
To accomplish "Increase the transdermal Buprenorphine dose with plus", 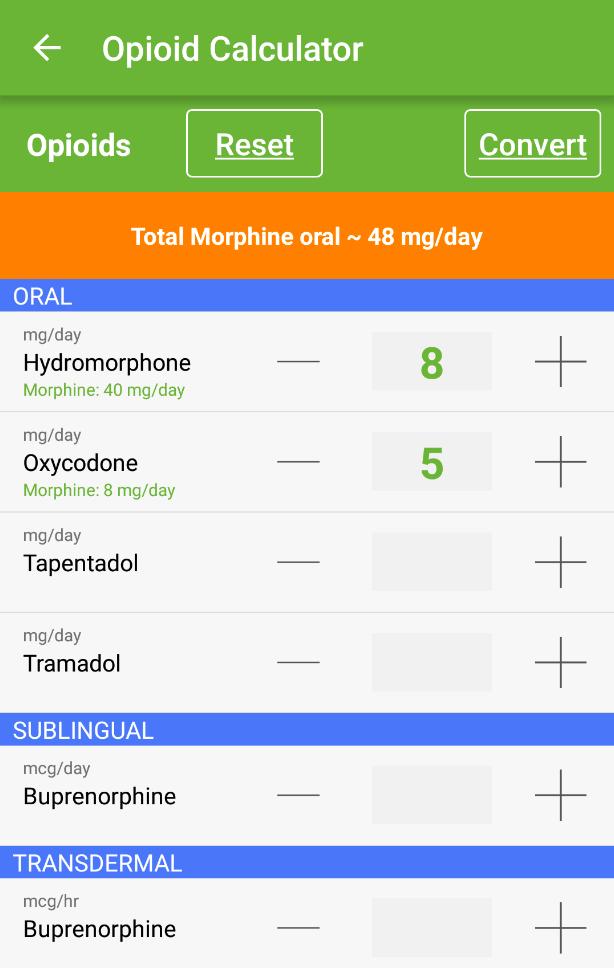I will click(x=560, y=928).
